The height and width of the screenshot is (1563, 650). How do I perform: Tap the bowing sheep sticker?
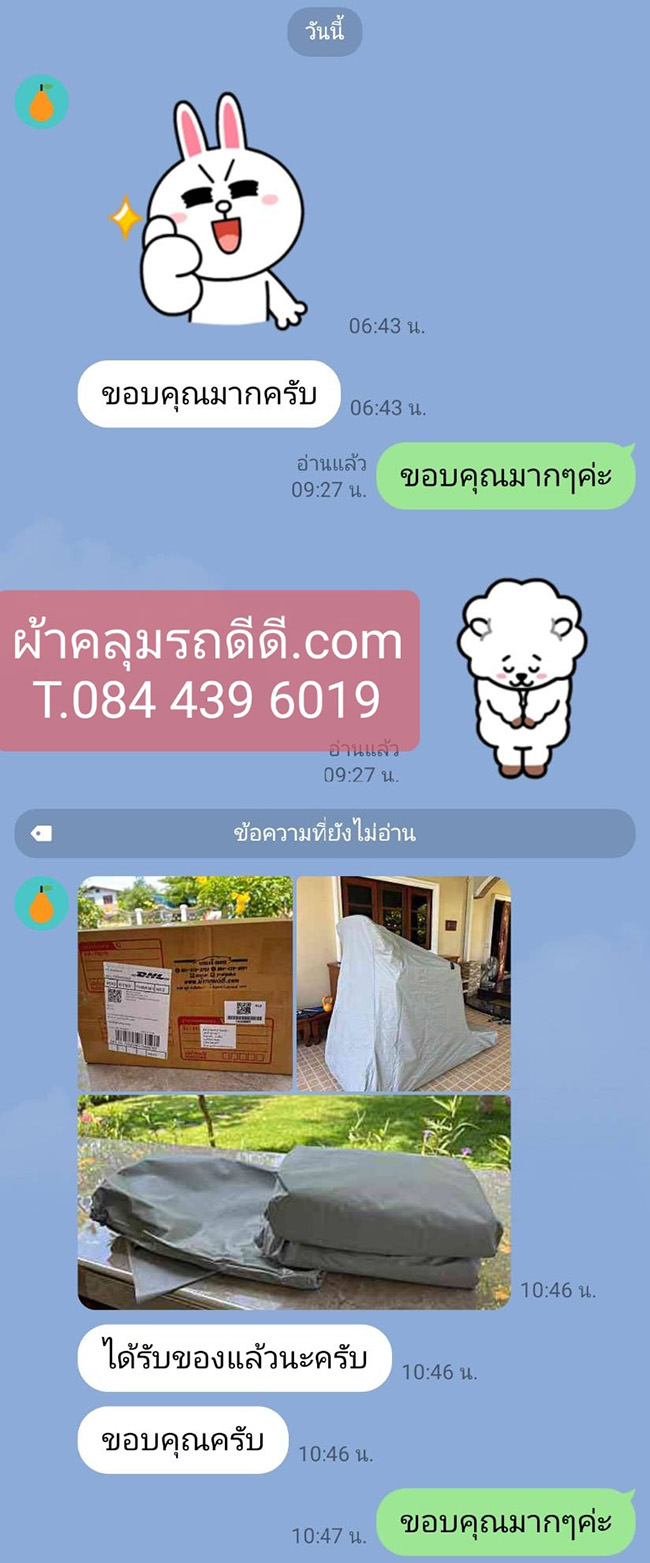click(520, 678)
